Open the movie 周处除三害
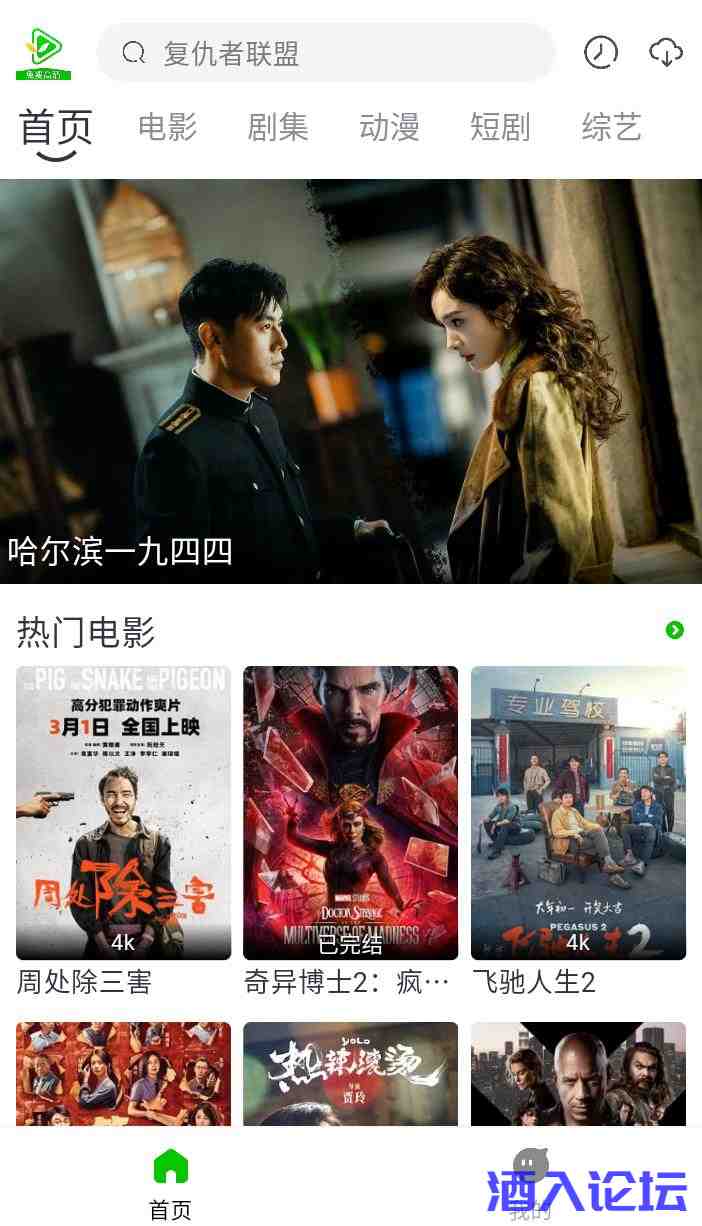 click(x=123, y=813)
